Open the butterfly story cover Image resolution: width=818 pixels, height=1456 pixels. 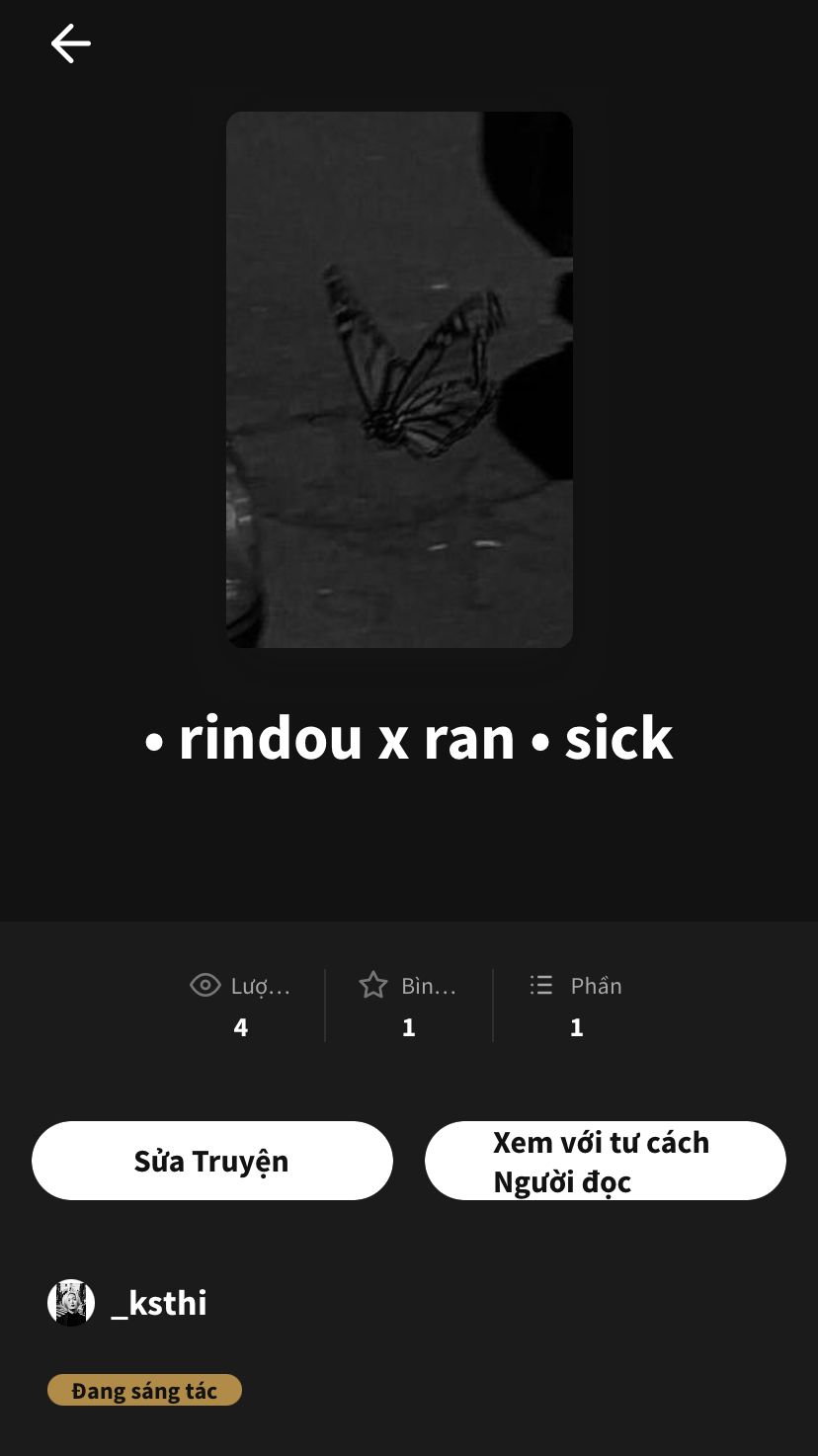(x=399, y=379)
